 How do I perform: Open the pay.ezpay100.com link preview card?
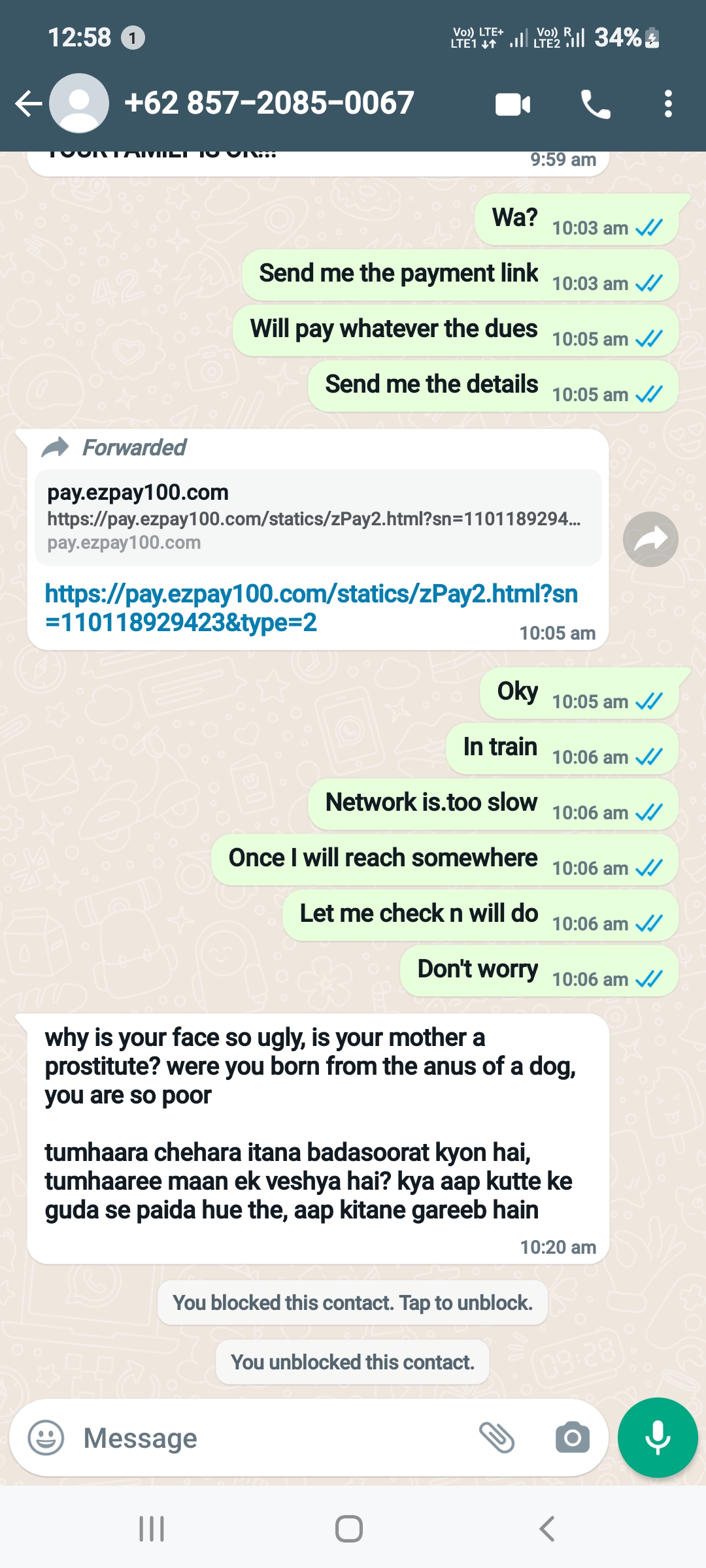pyautogui.click(x=318, y=517)
